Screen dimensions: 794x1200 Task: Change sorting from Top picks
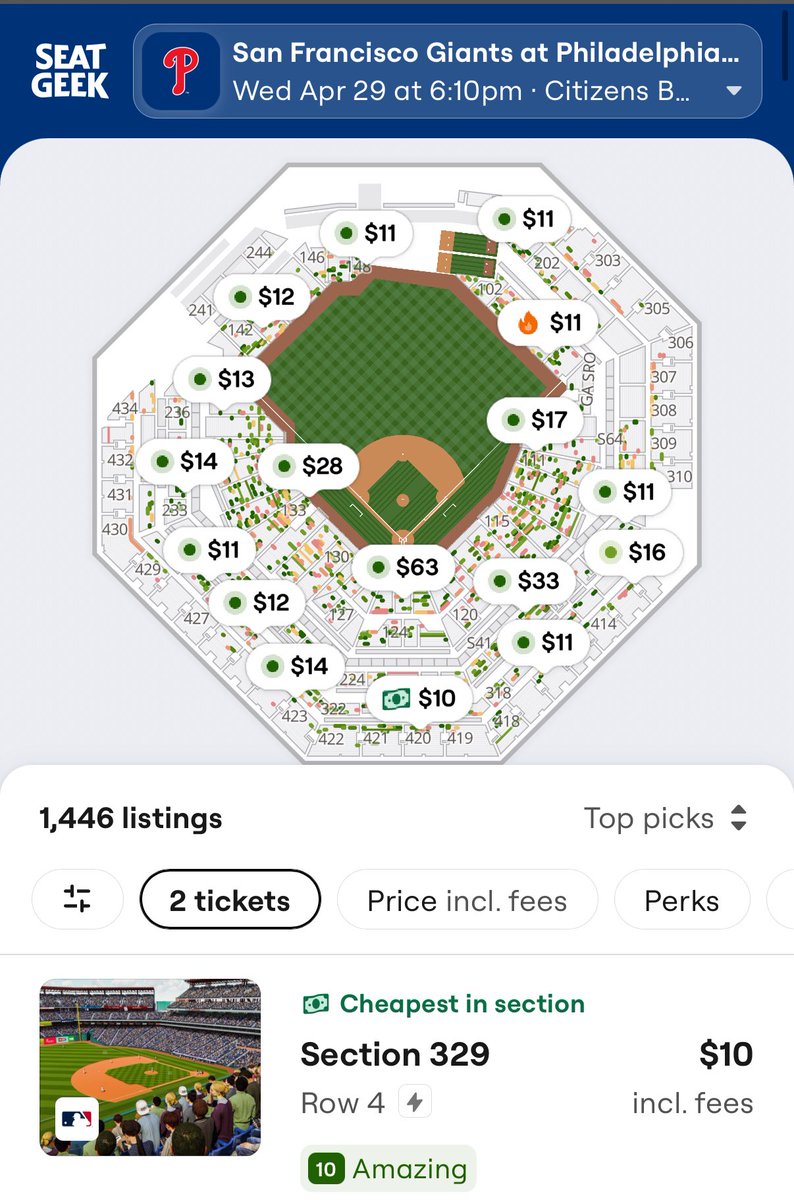[666, 818]
